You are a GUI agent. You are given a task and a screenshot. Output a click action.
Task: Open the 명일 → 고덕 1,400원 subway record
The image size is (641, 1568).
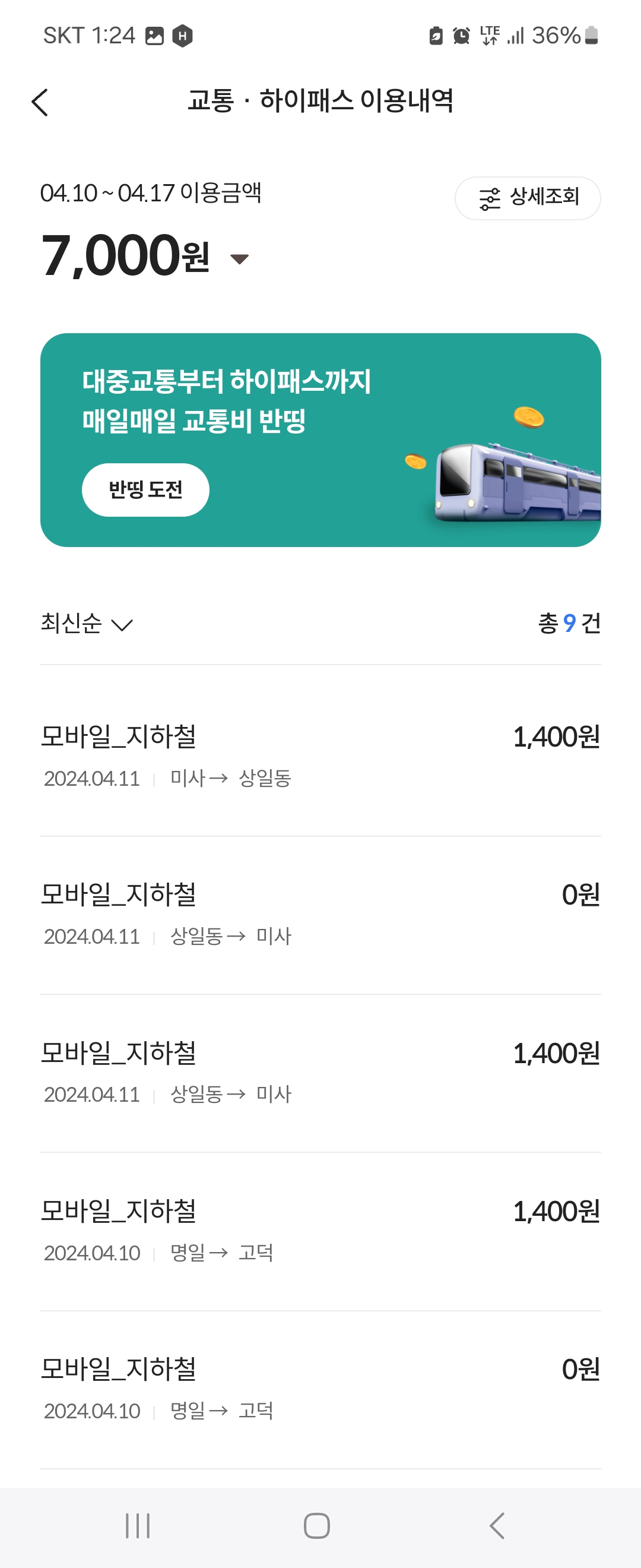coord(320,1229)
